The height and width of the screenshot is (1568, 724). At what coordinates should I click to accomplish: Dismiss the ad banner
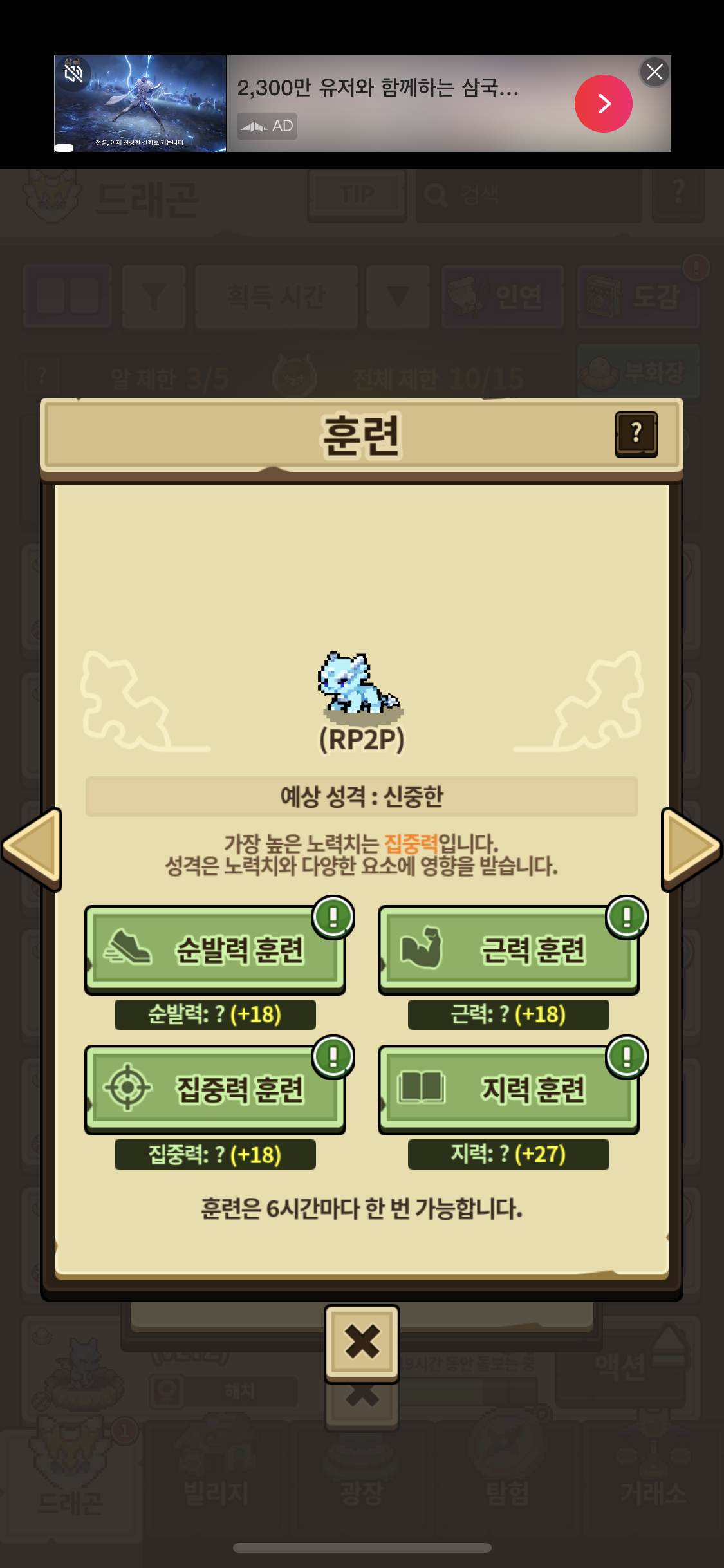[654, 71]
